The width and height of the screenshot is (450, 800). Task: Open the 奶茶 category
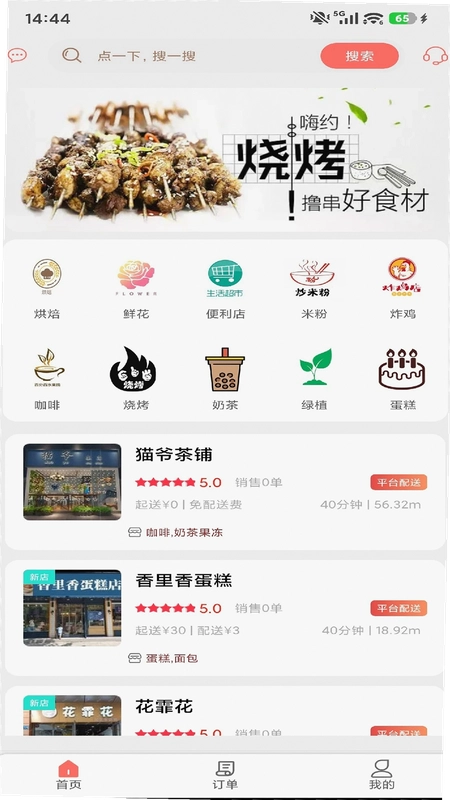[225, 380]
